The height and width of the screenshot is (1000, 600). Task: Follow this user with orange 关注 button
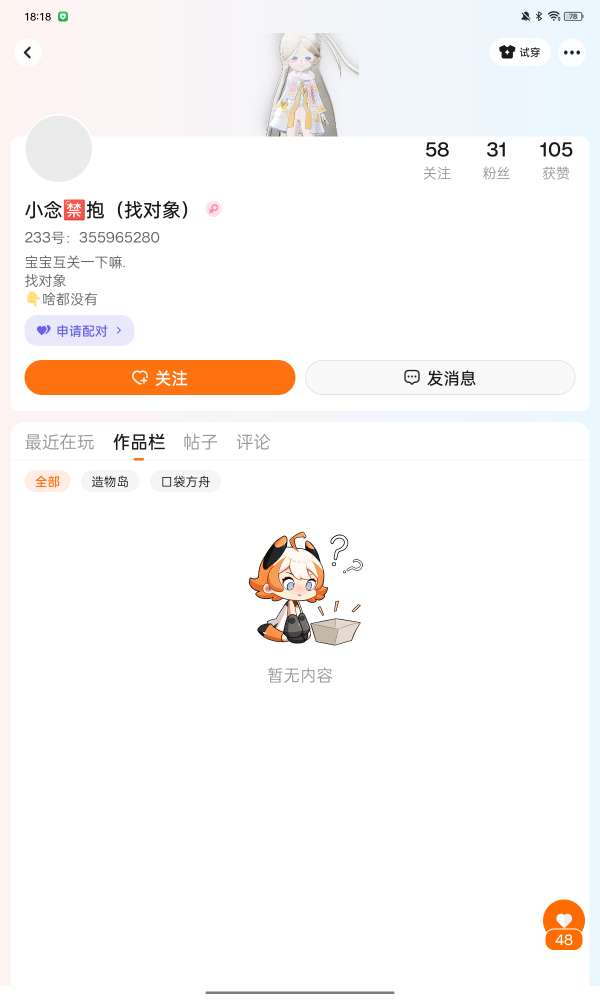click(160, 378)
